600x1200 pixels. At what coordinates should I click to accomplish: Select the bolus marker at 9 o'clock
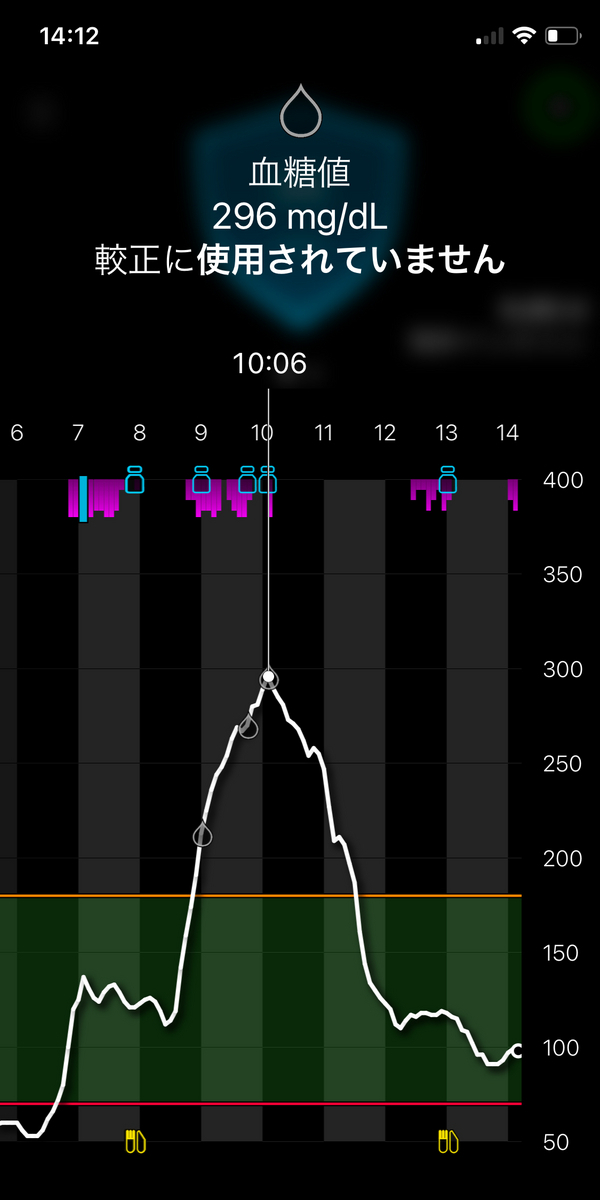tap(201, 480)
